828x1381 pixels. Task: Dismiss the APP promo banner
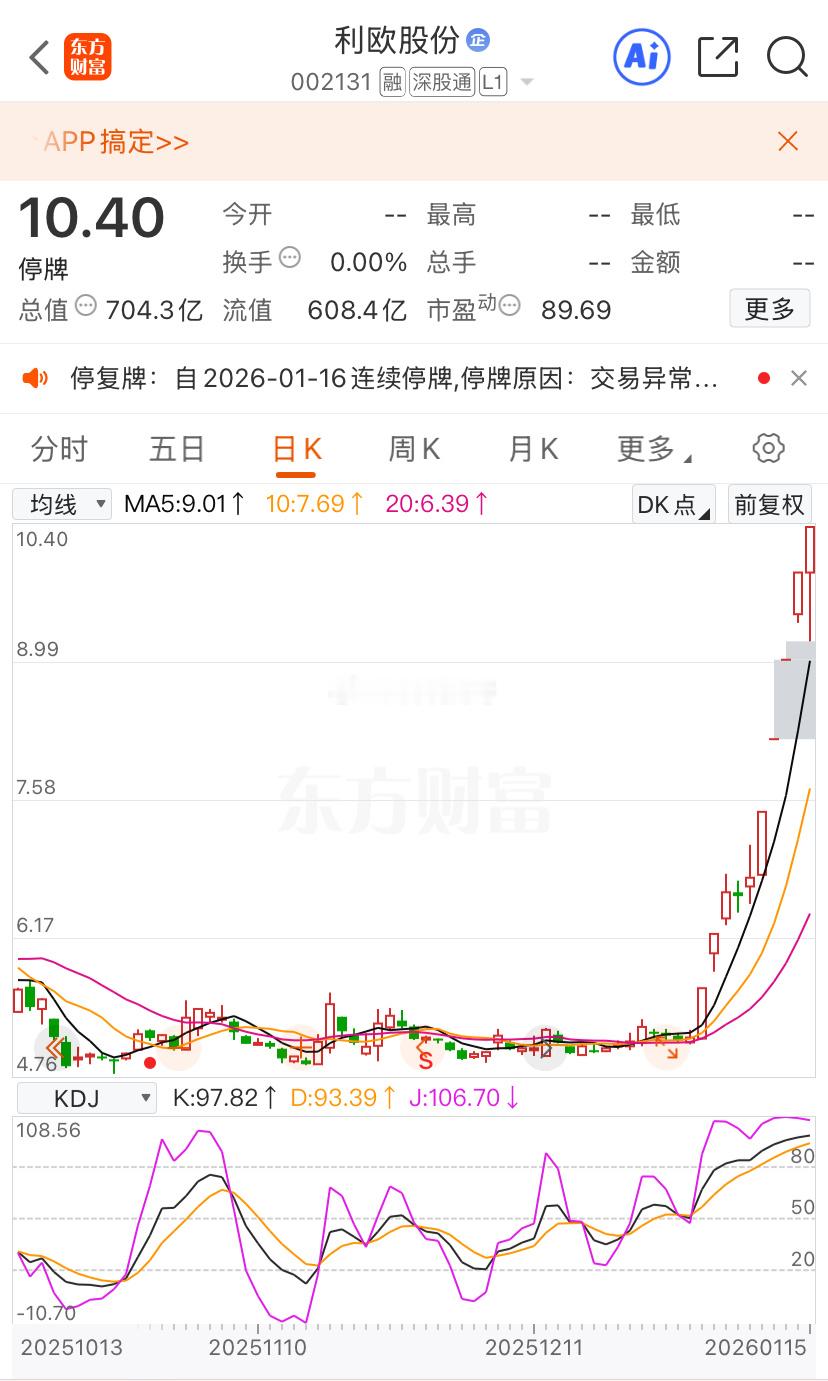(789, 141)
